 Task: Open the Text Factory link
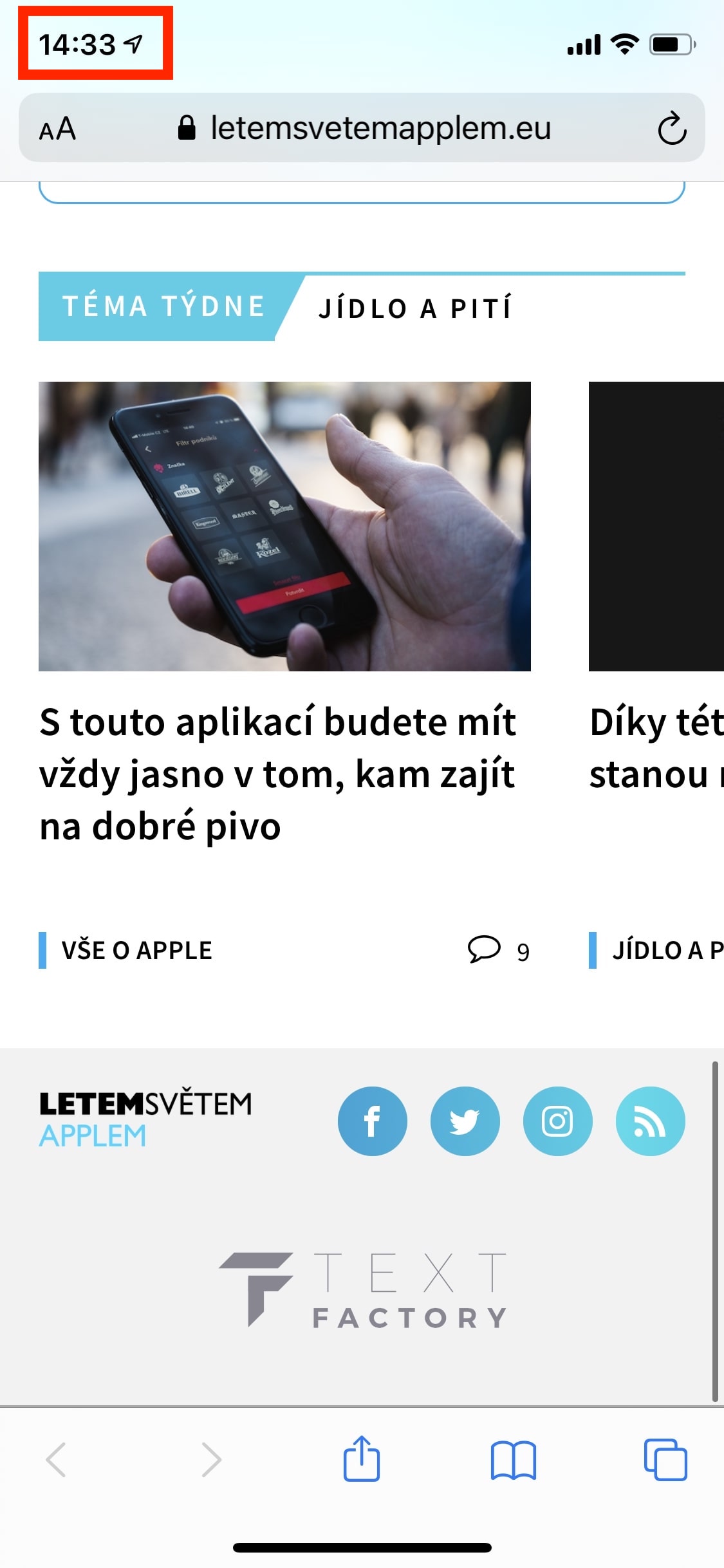click(362, 1290)
